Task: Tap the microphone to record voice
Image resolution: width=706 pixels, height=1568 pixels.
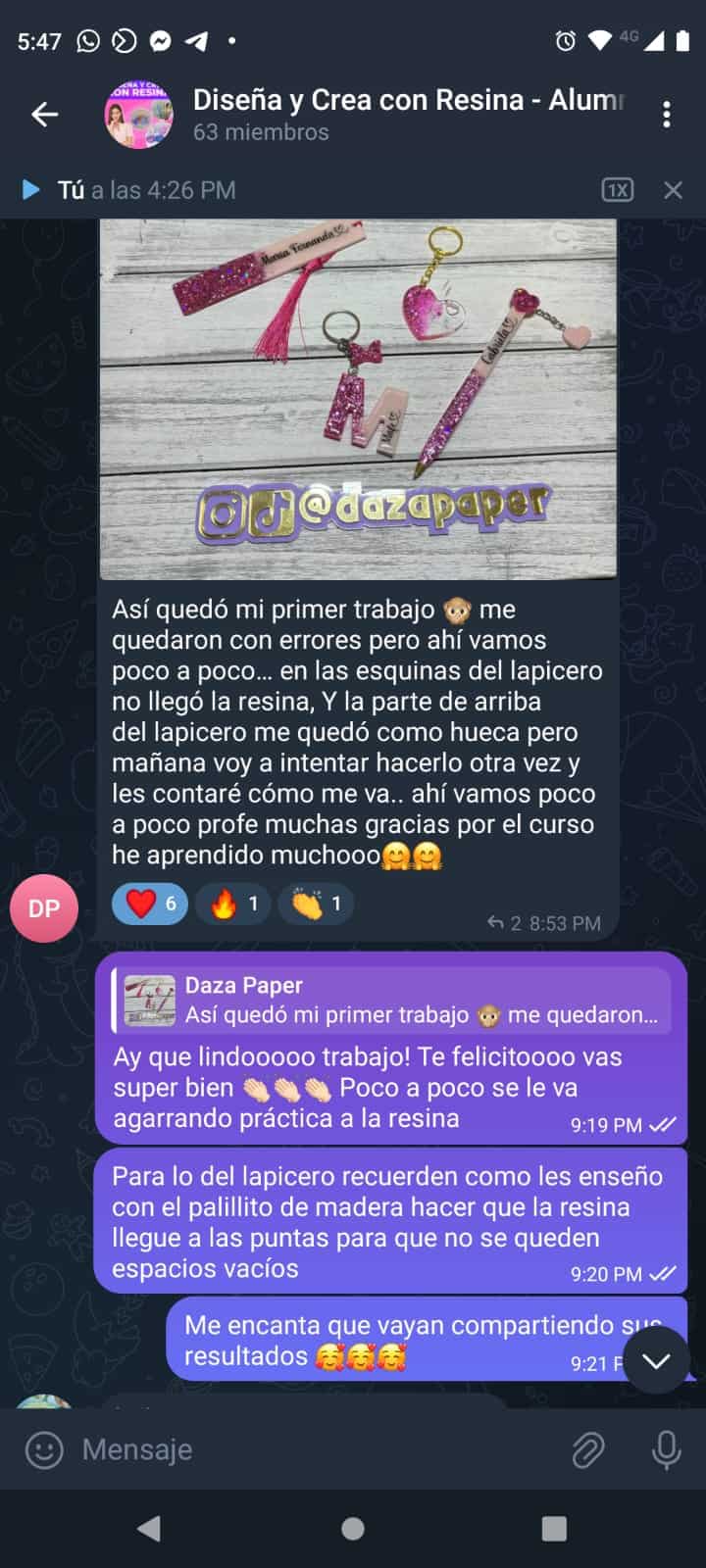Action: coord(666,1449)
